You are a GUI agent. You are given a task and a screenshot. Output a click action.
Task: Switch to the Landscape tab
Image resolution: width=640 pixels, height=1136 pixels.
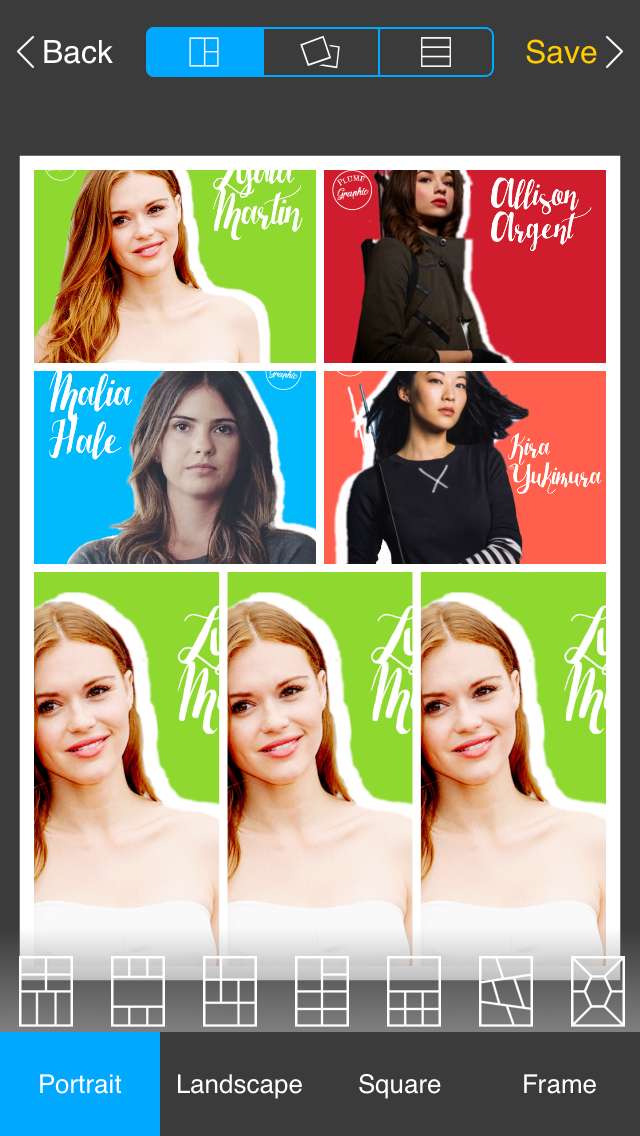tap(239, 1084)
